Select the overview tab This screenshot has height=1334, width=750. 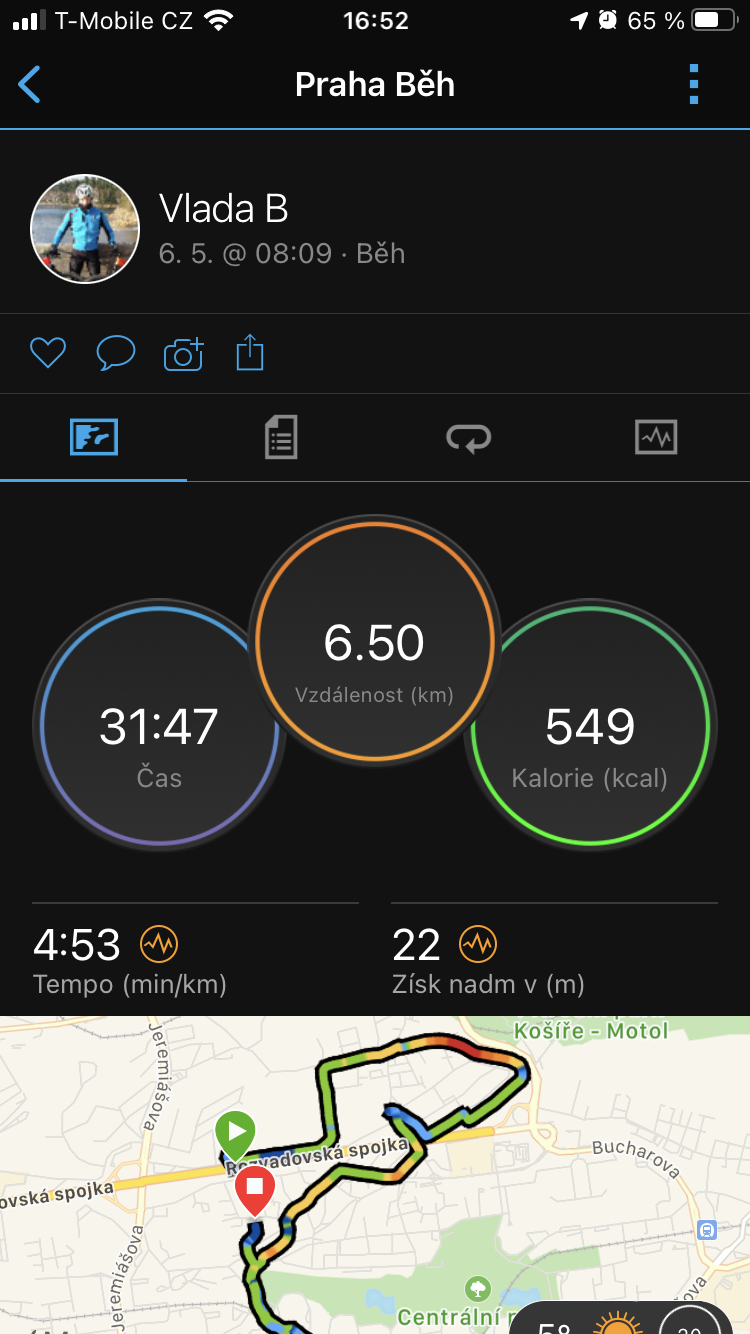coord(94,438)
